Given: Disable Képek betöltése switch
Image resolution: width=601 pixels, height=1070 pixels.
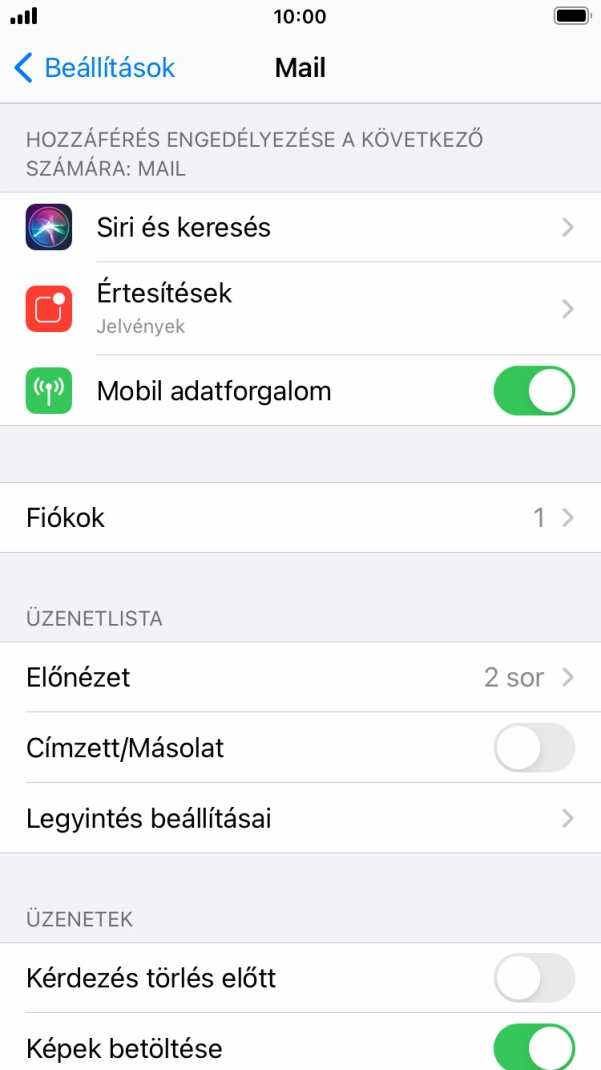Looking at the screenshot, I should (534, 1047).
